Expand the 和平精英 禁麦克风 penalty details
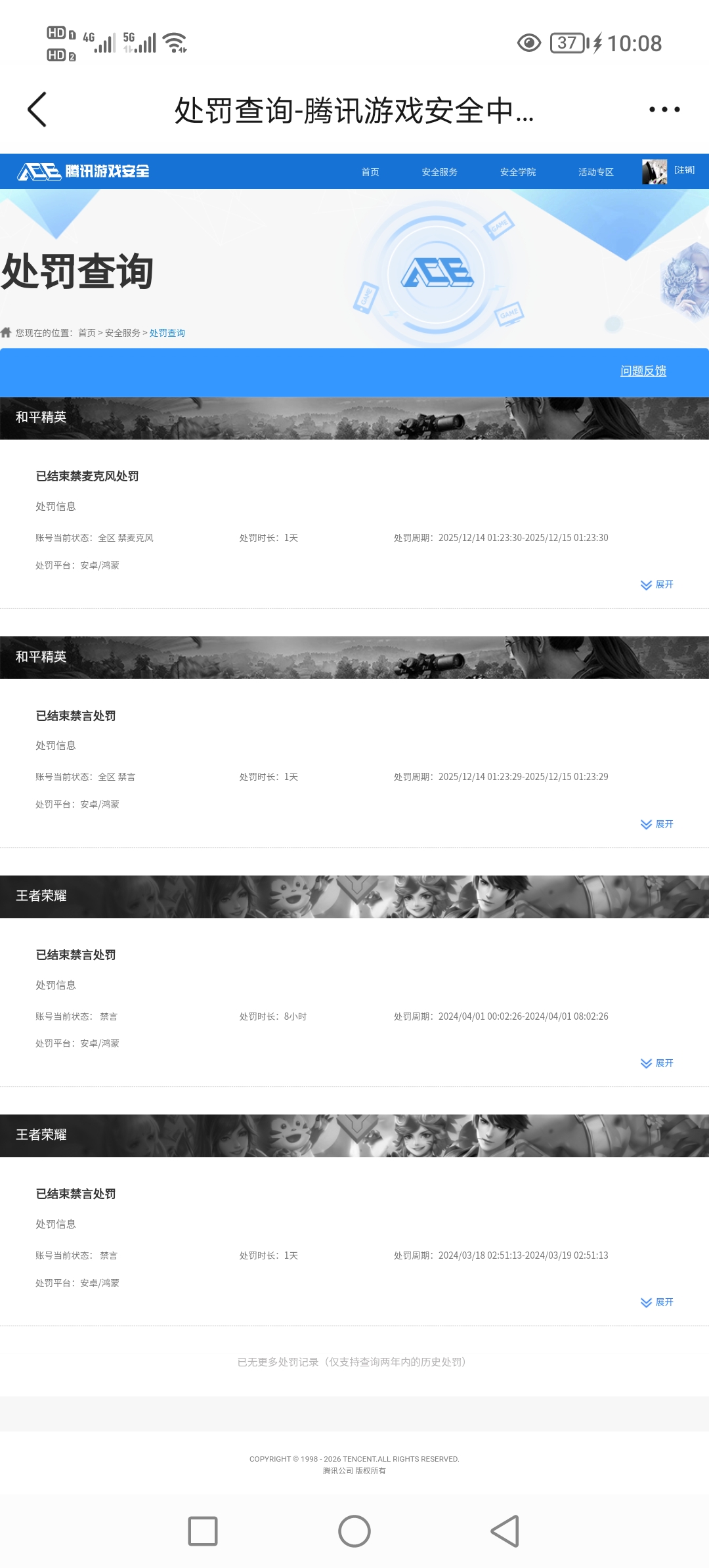709x1568 pixels. (x=657, y=584)
